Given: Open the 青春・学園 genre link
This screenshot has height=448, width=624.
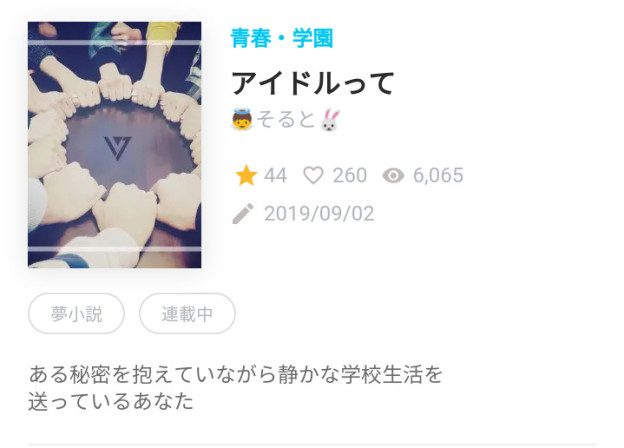Looking at the screenshot, I should (x=281, y=39).
